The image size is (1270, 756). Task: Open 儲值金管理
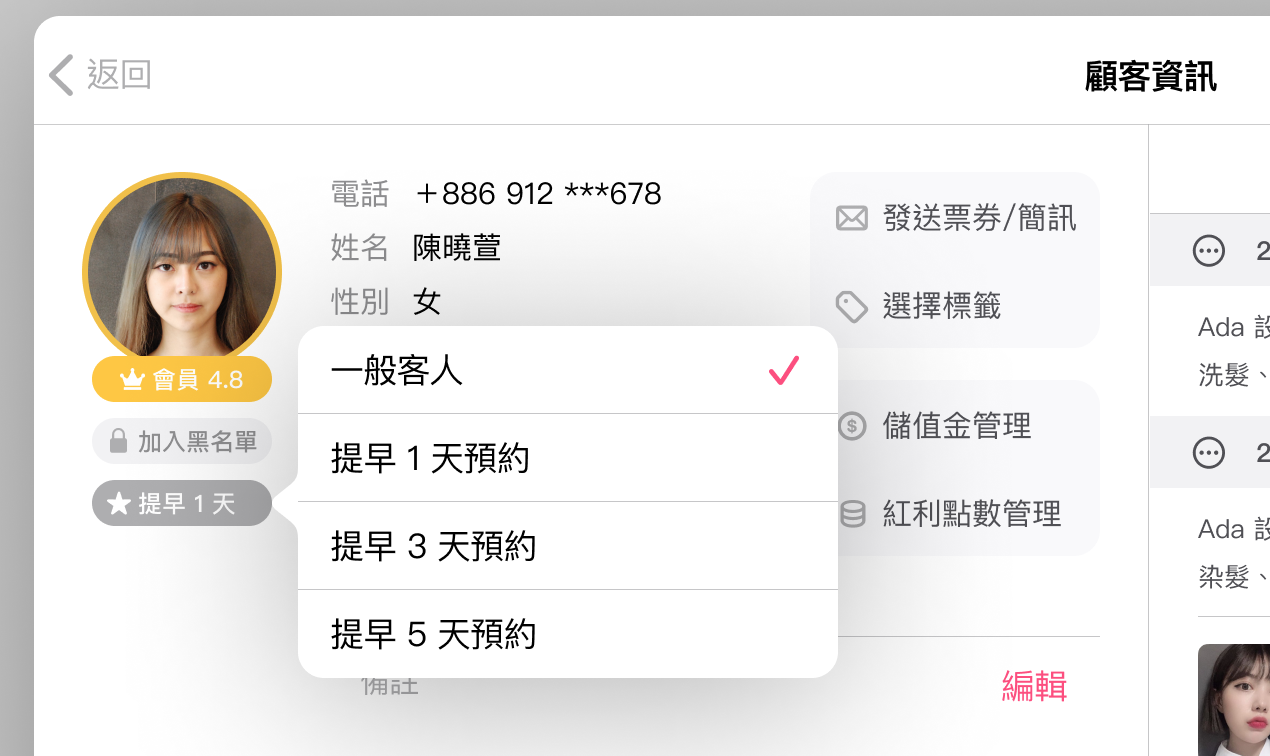click(957, 426)
